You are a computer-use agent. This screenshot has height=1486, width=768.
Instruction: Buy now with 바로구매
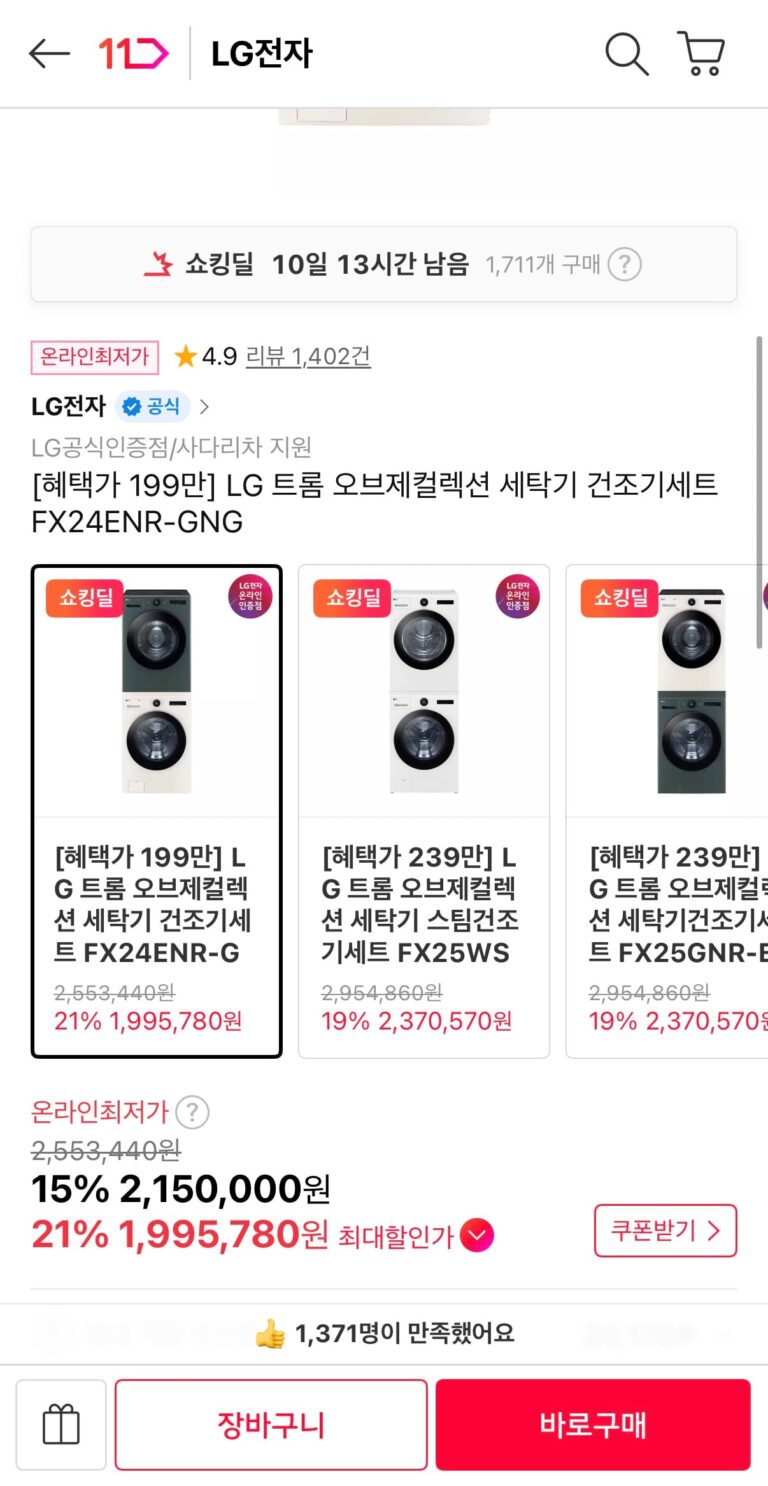[593, 1425]
